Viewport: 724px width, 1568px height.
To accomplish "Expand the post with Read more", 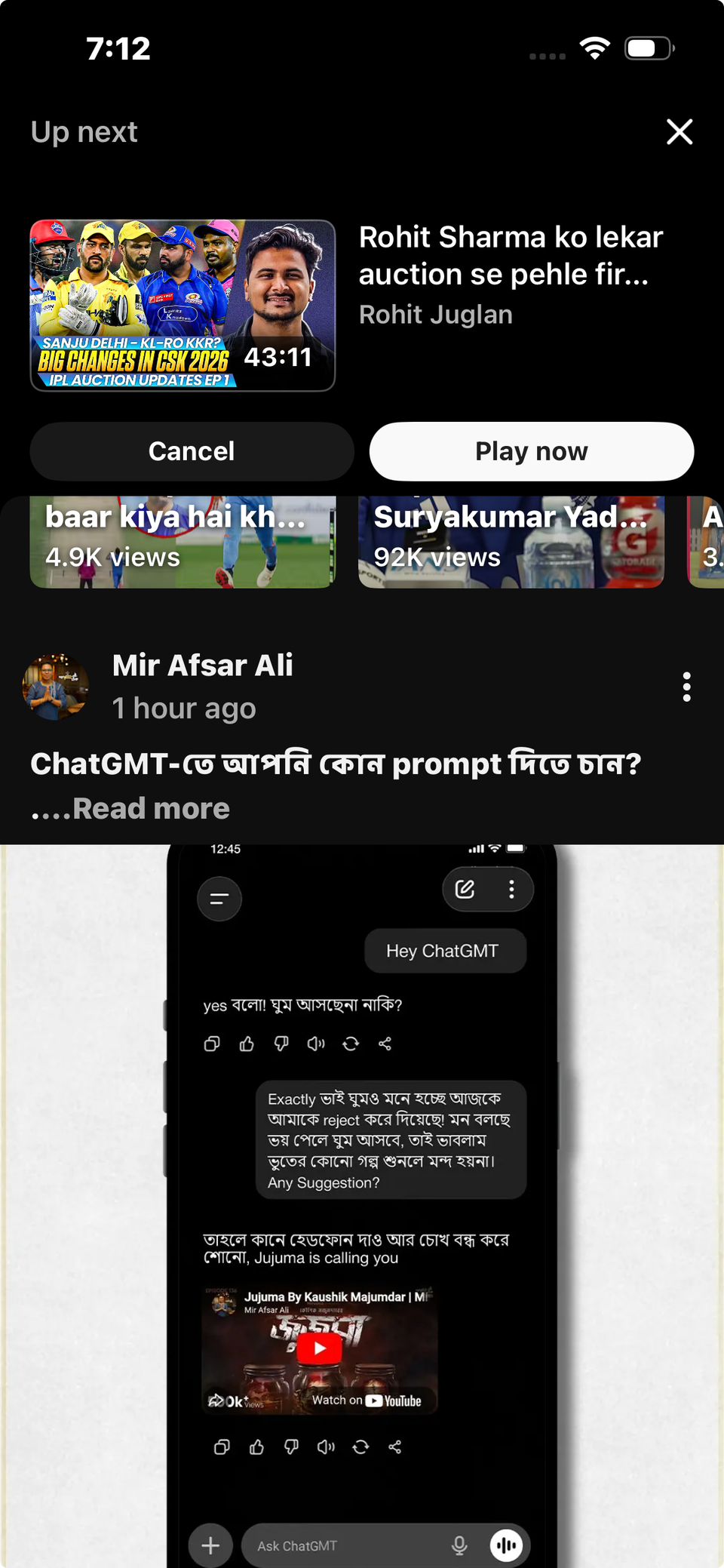I will pyautogui.click(x=151, y=808).
